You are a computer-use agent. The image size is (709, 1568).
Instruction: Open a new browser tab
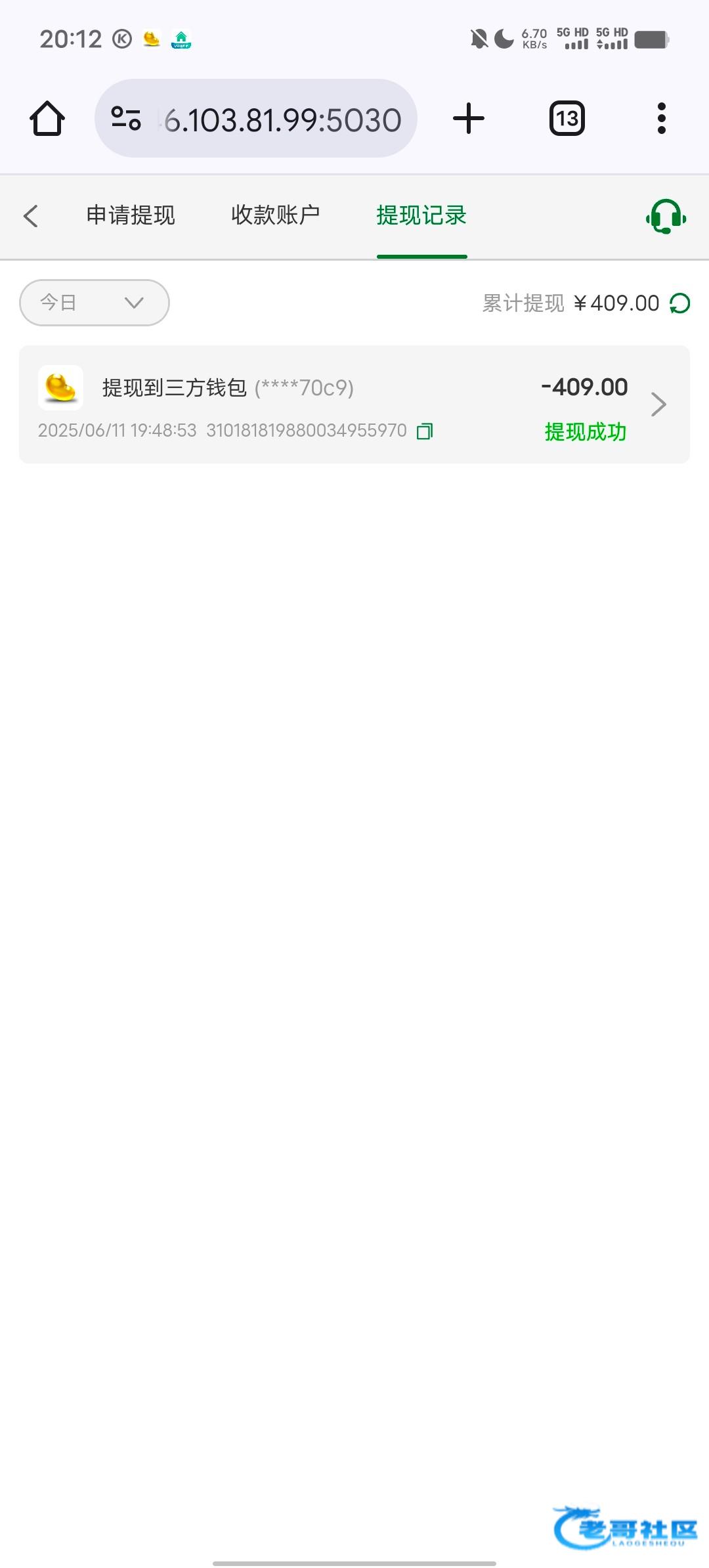coord(469,118)
